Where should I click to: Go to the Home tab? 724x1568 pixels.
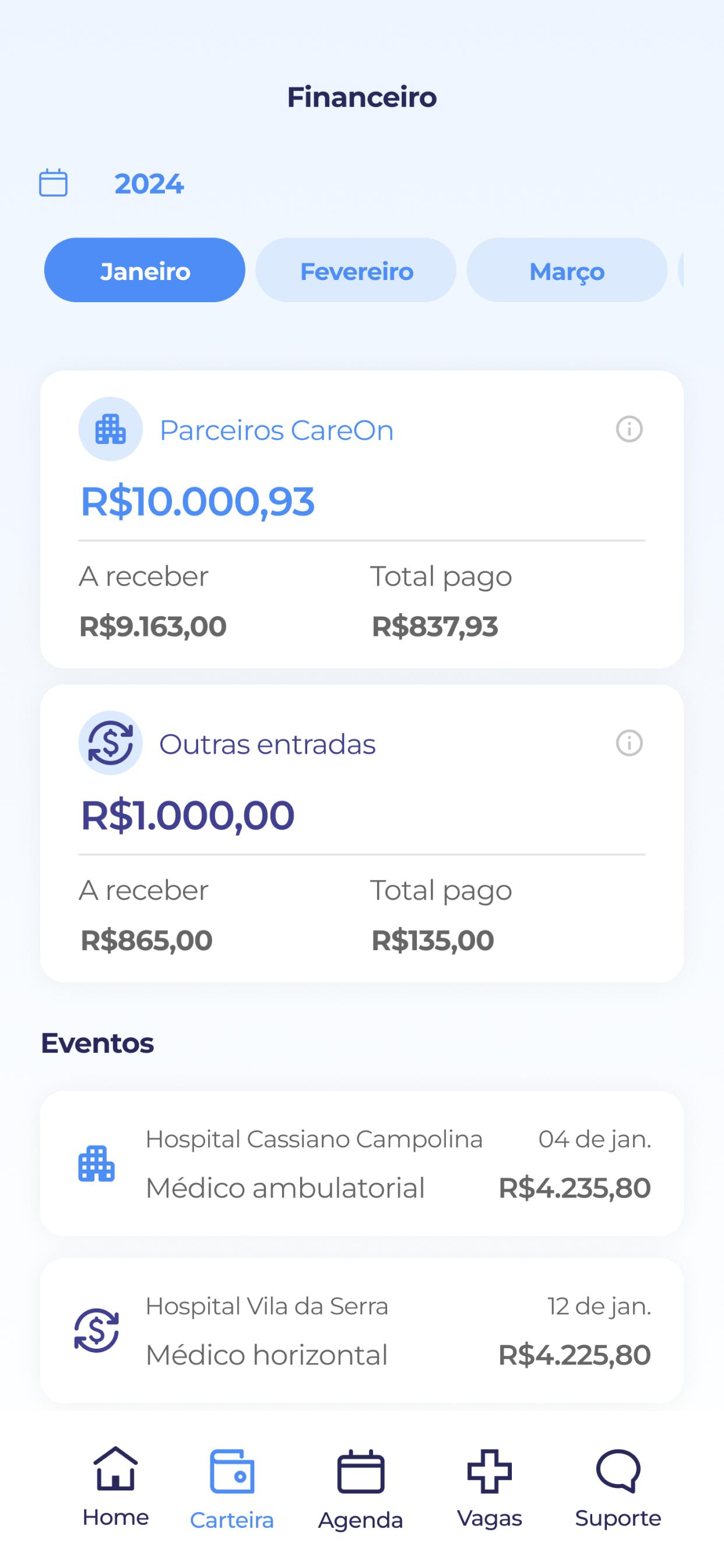115,1487
